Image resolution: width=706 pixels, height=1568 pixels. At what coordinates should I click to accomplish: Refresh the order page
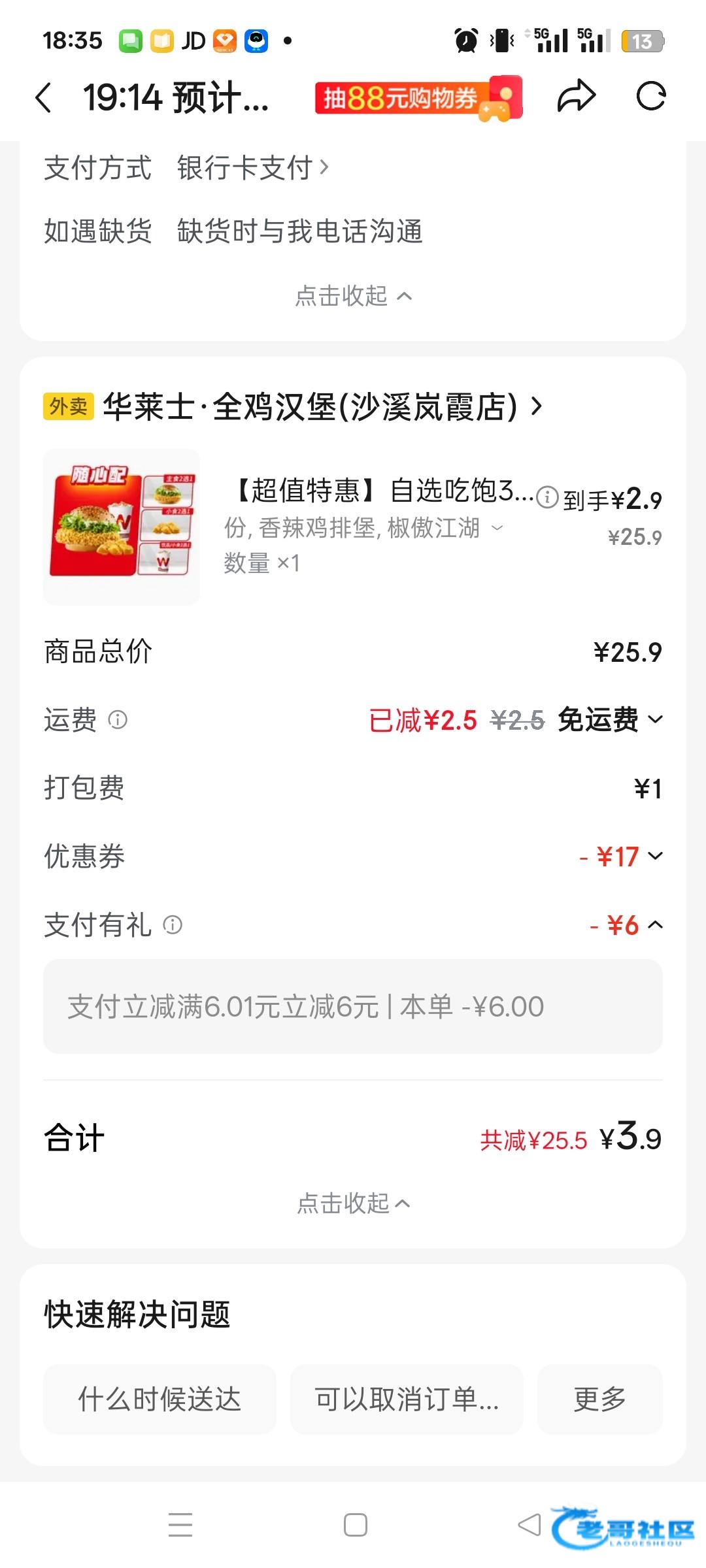pyautogui.click(x=651, y=97)
